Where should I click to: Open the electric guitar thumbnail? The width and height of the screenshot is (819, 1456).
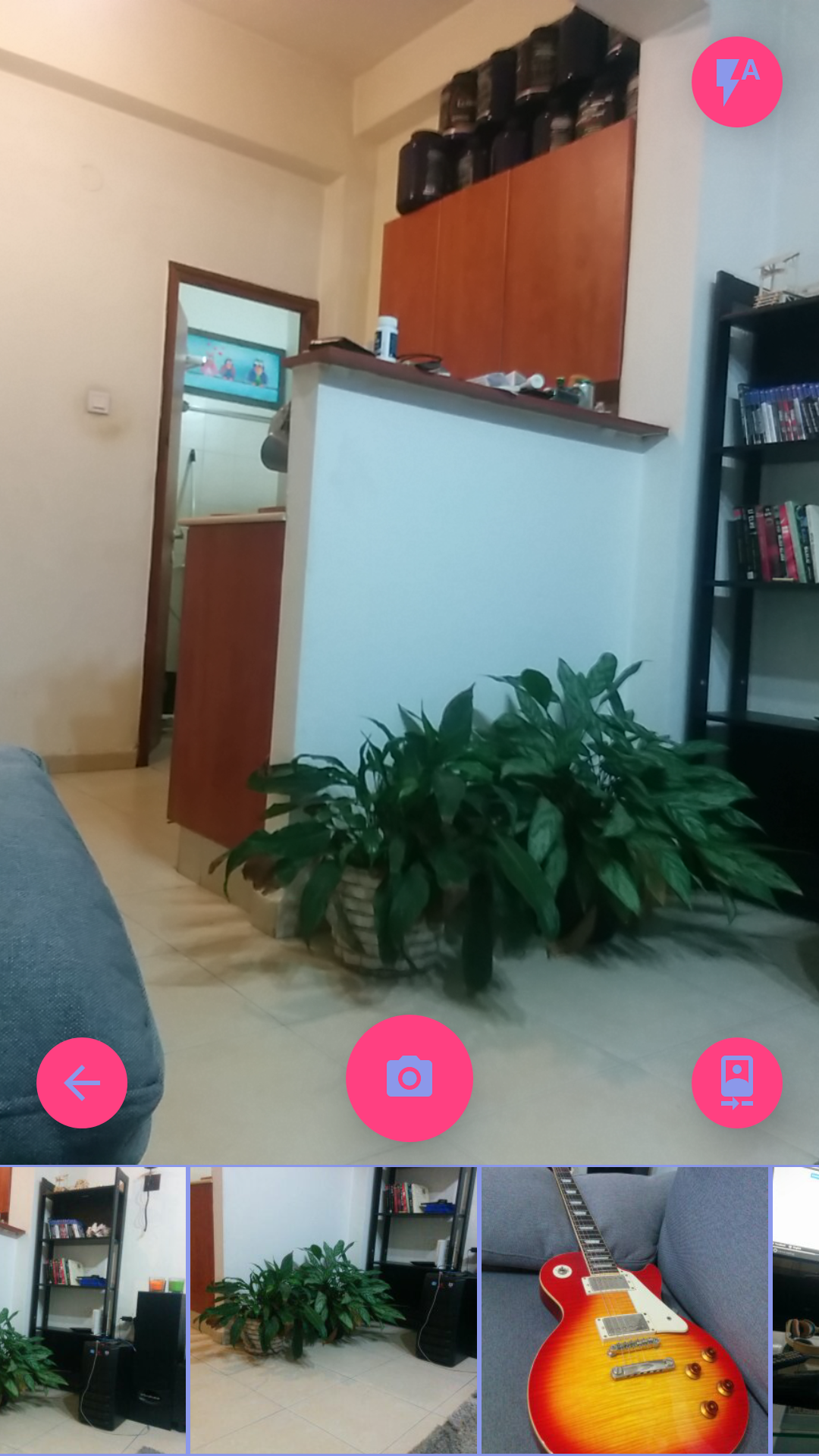(x=625, y=1310)
